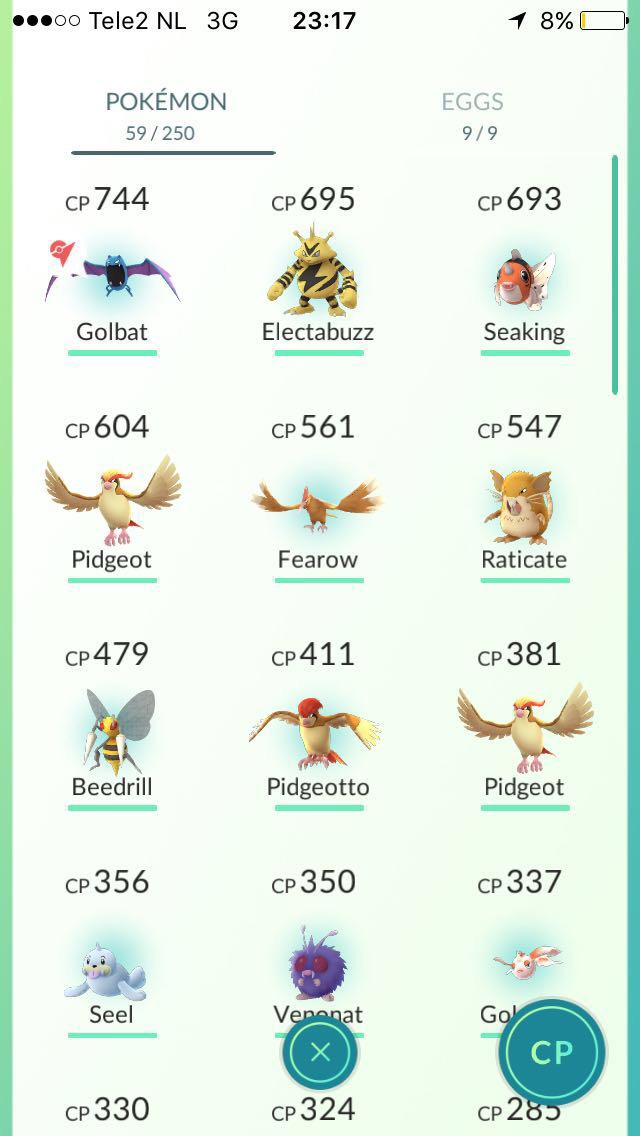Select the Pokémon tab
The width and height of the screenshot is (640, 1136).
(166, 115)
